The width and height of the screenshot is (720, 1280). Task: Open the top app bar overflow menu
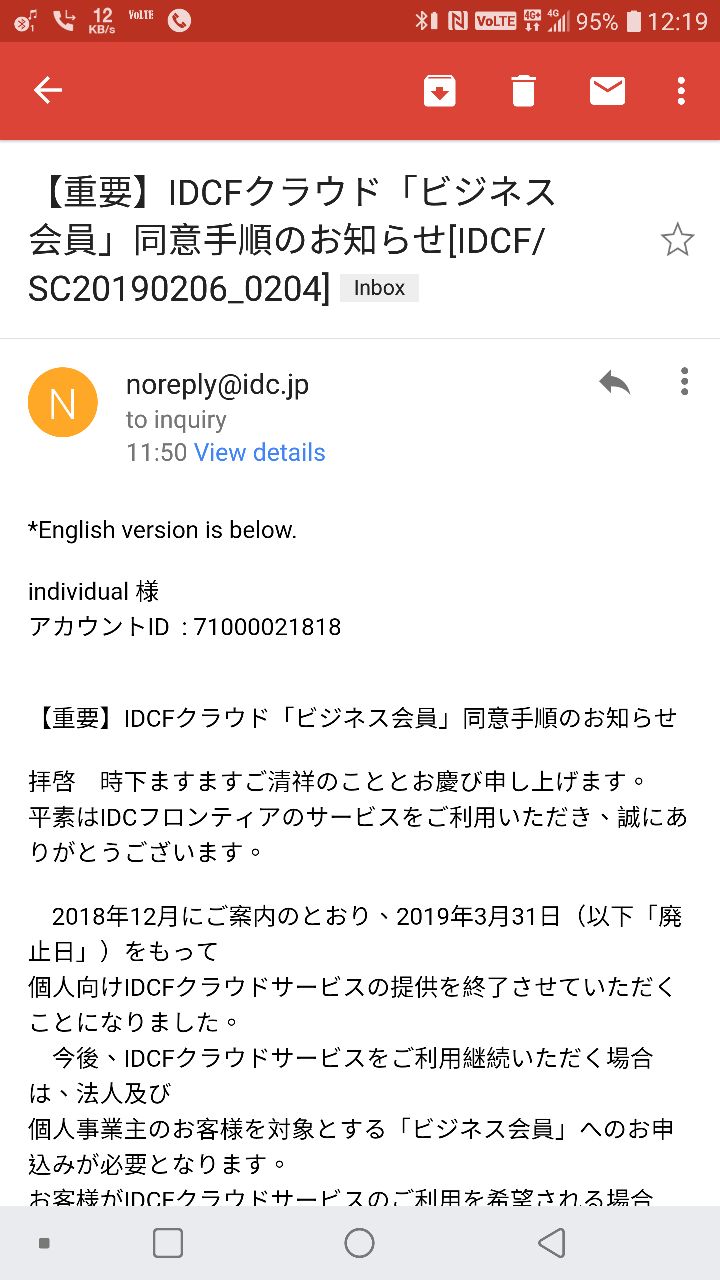point(681,91)
